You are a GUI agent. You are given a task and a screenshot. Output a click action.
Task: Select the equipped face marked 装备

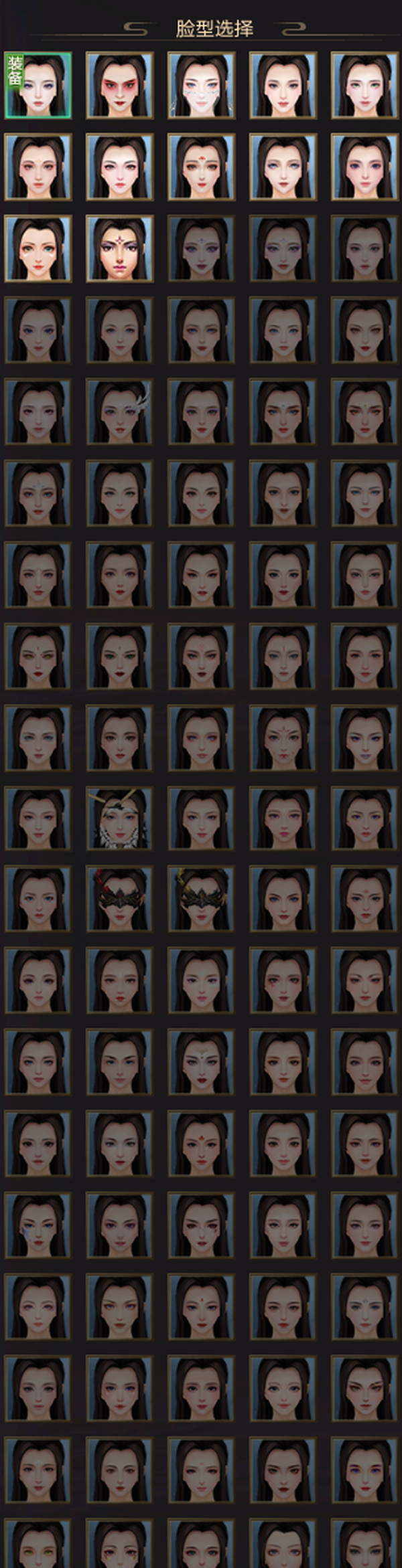click(38, 86)
